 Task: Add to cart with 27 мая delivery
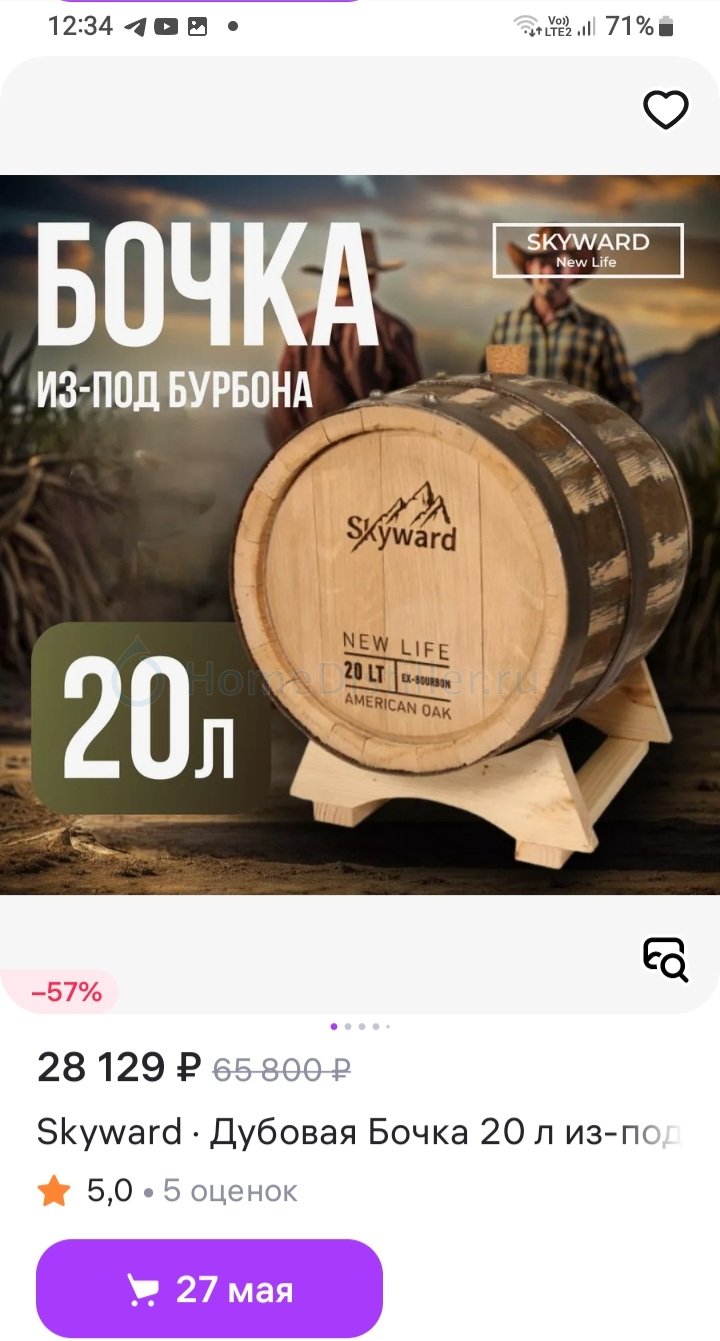pos(209,1289)
